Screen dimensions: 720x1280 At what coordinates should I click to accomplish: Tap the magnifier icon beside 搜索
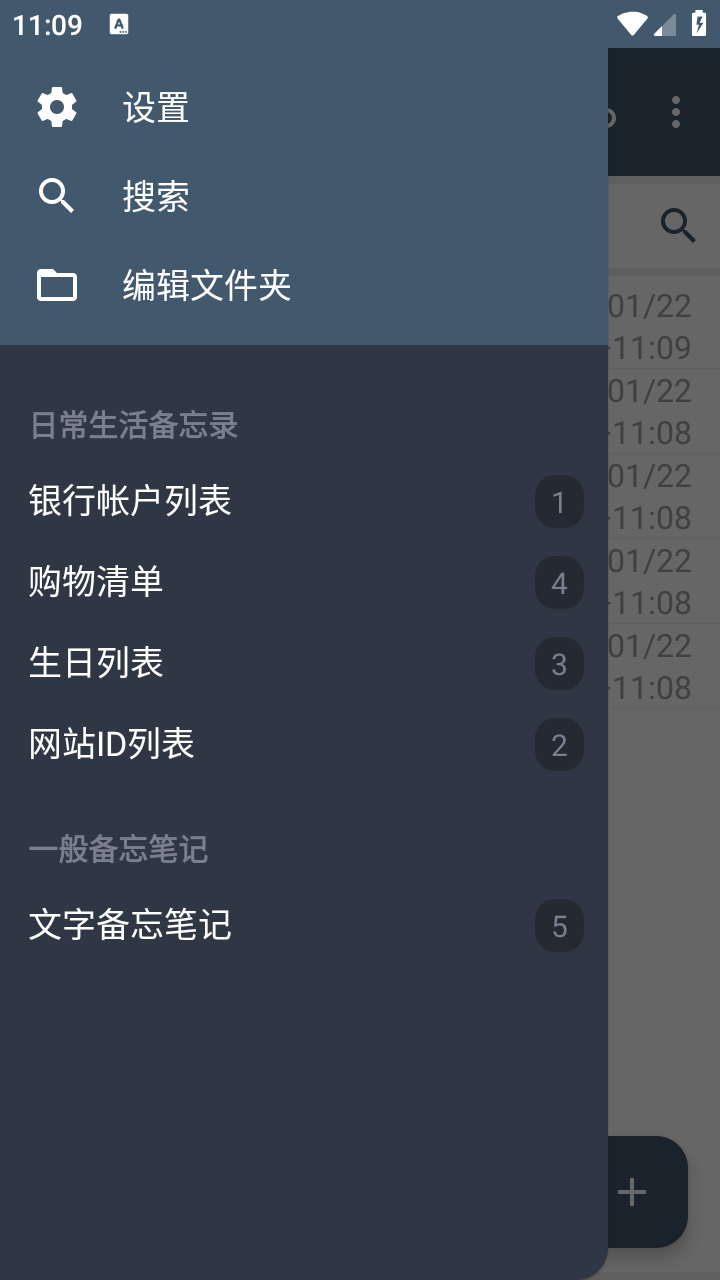coord(56,196)
